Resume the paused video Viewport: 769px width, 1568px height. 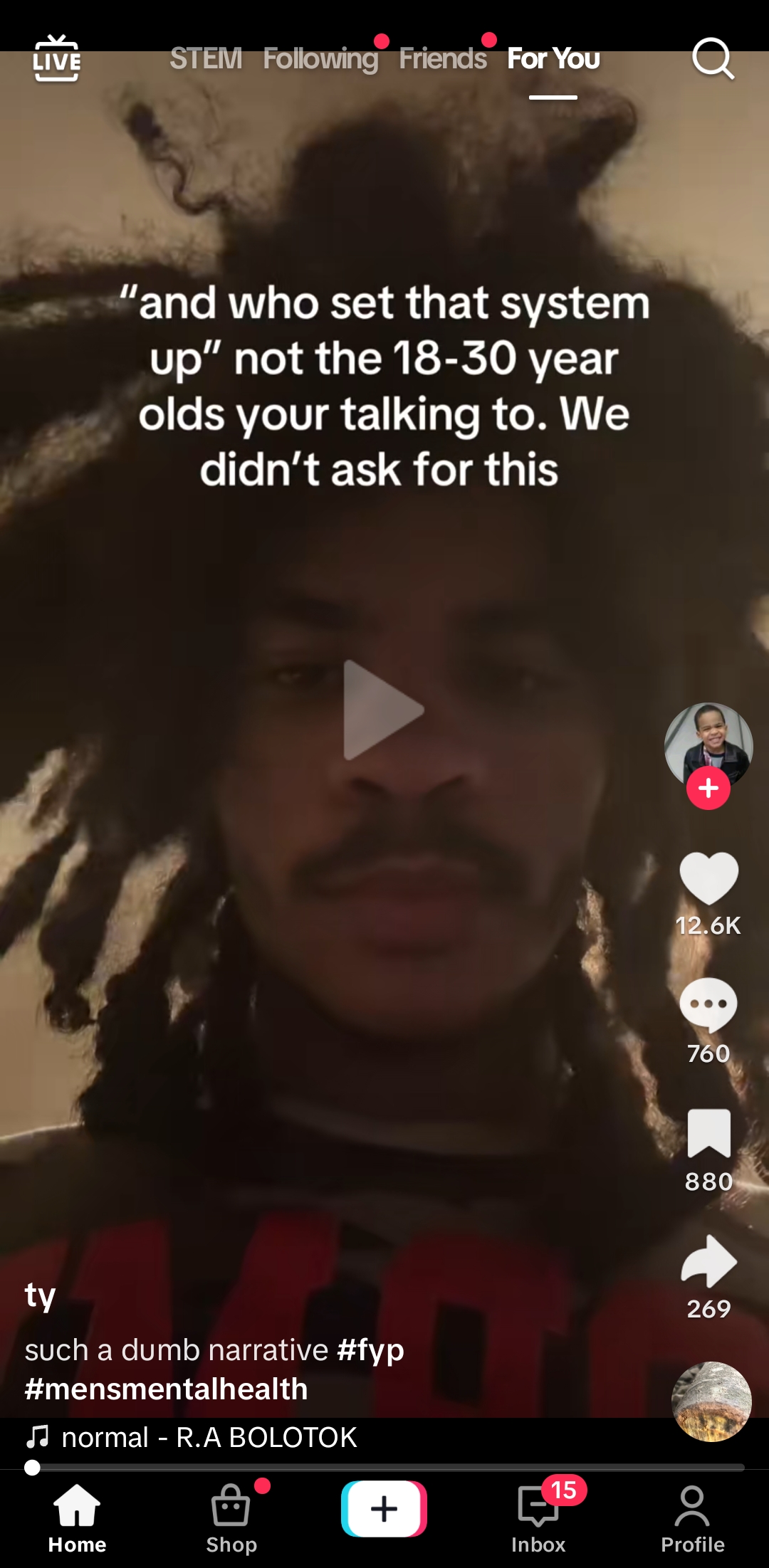(x=384, y=710)
